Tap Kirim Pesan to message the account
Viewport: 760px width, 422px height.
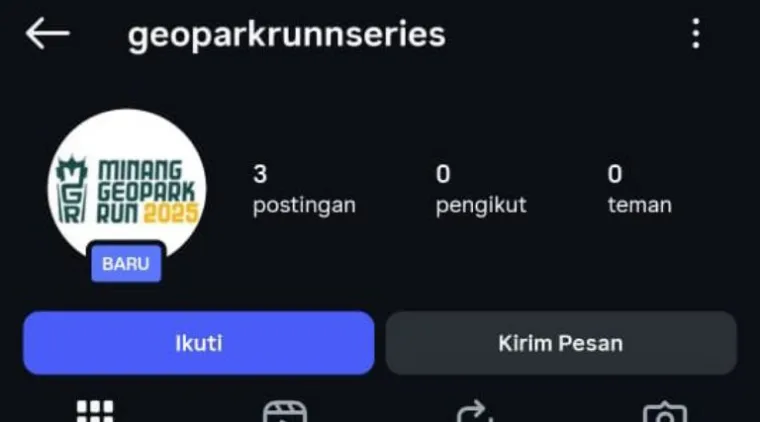561,343
